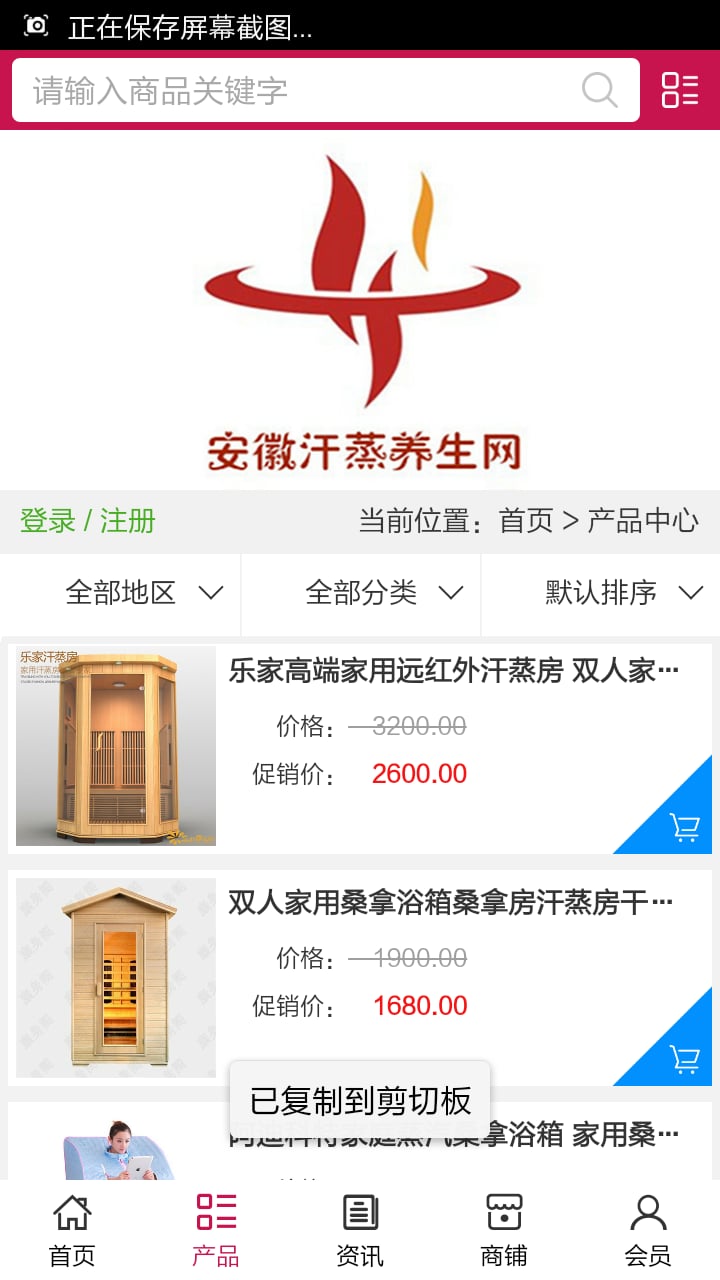Open 双人家用桑拿浴箱 product card

(450, 904)
